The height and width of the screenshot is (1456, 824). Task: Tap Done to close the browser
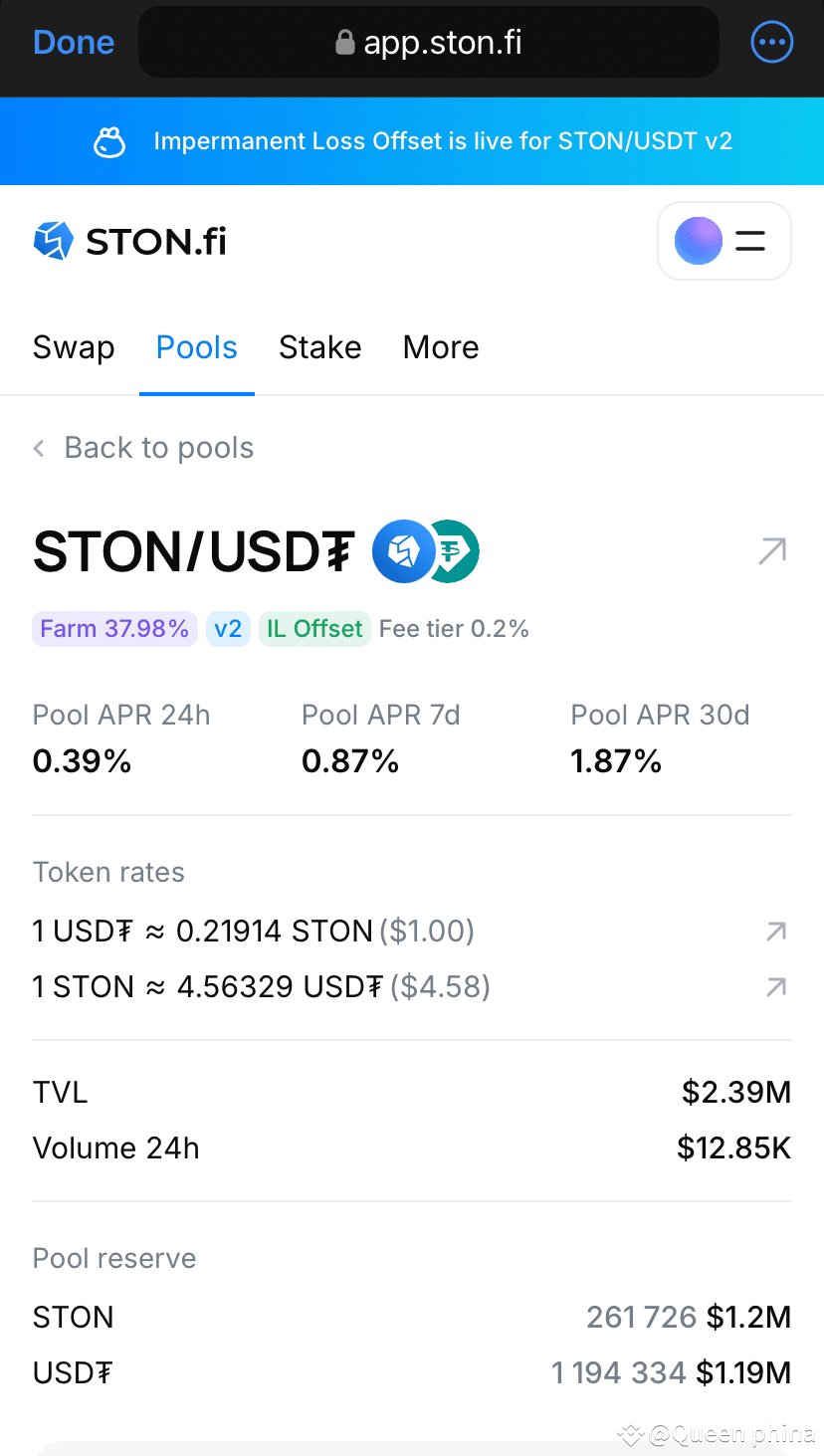click(x=74, y=43)
